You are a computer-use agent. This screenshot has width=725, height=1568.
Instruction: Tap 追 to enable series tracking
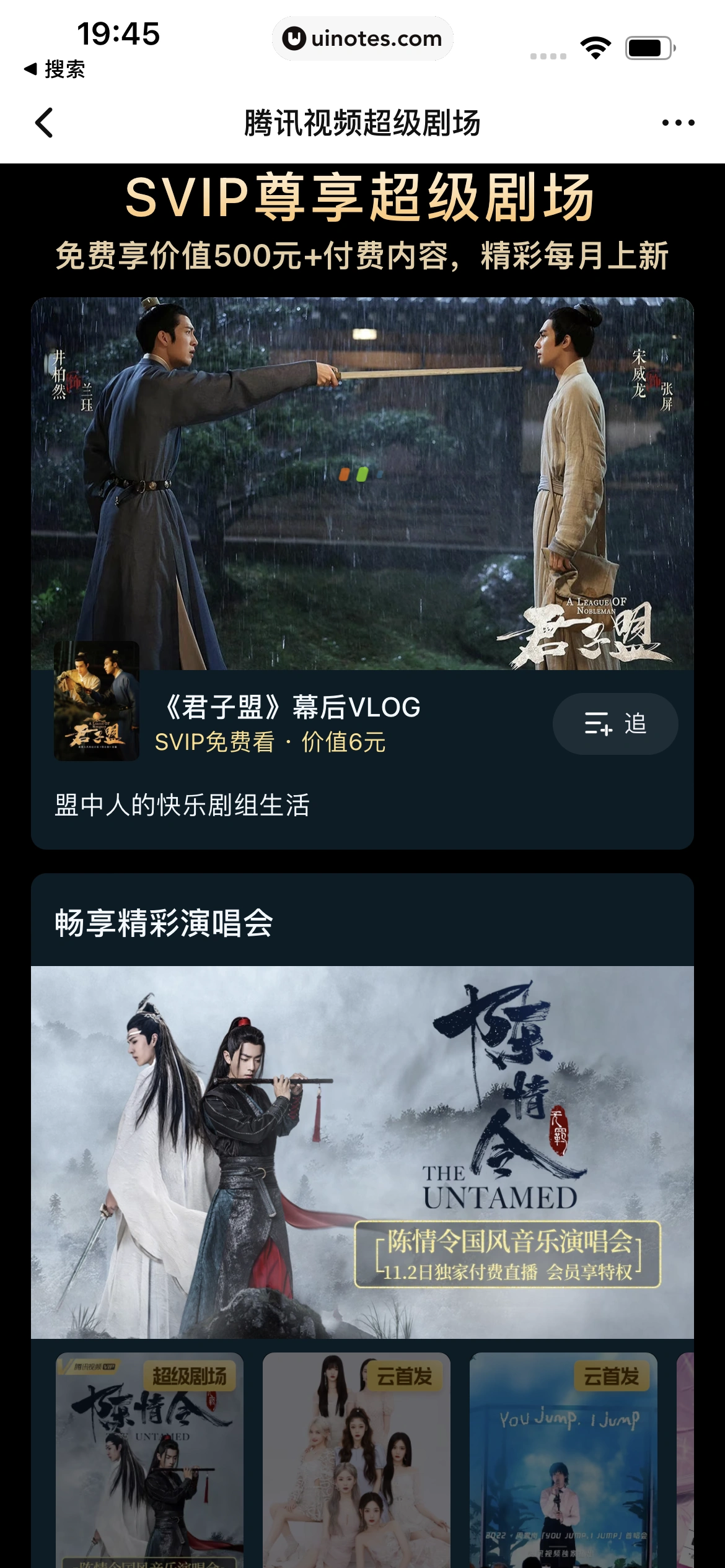635,723
